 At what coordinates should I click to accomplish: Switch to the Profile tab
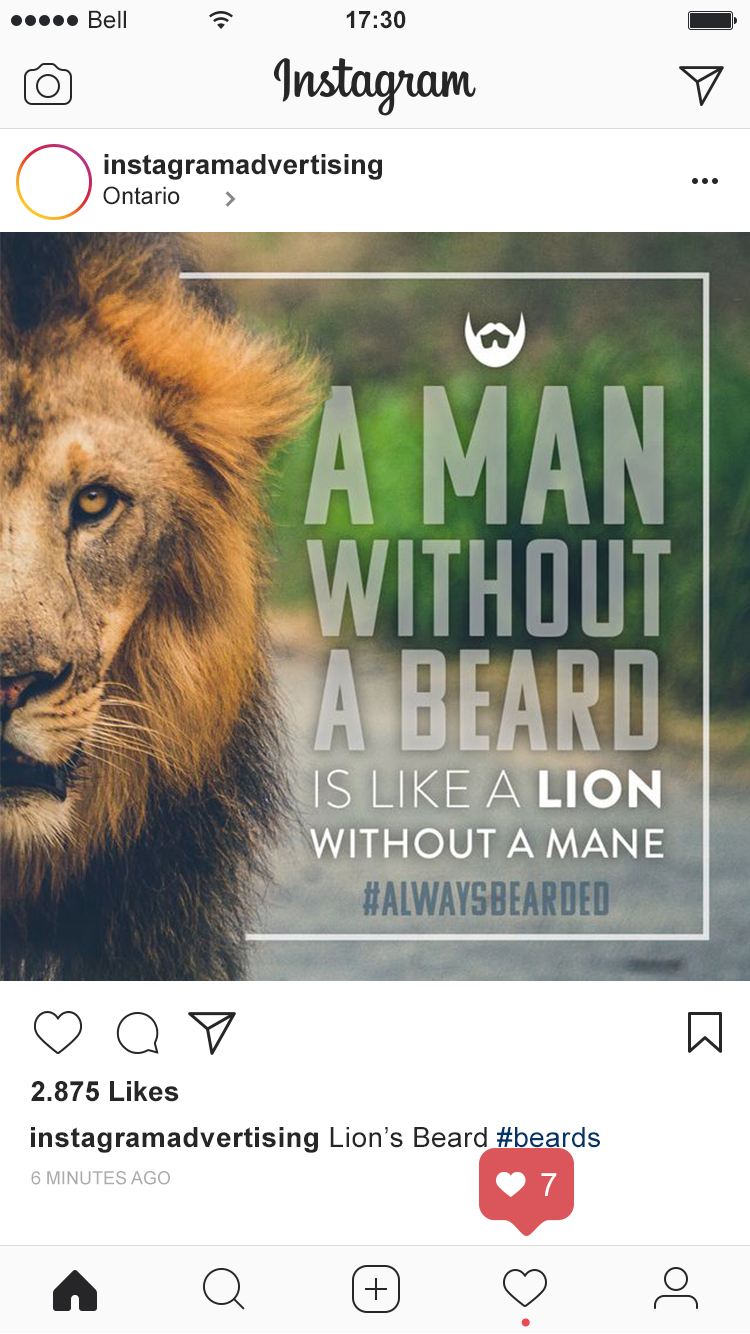(x=675, y=1288)
